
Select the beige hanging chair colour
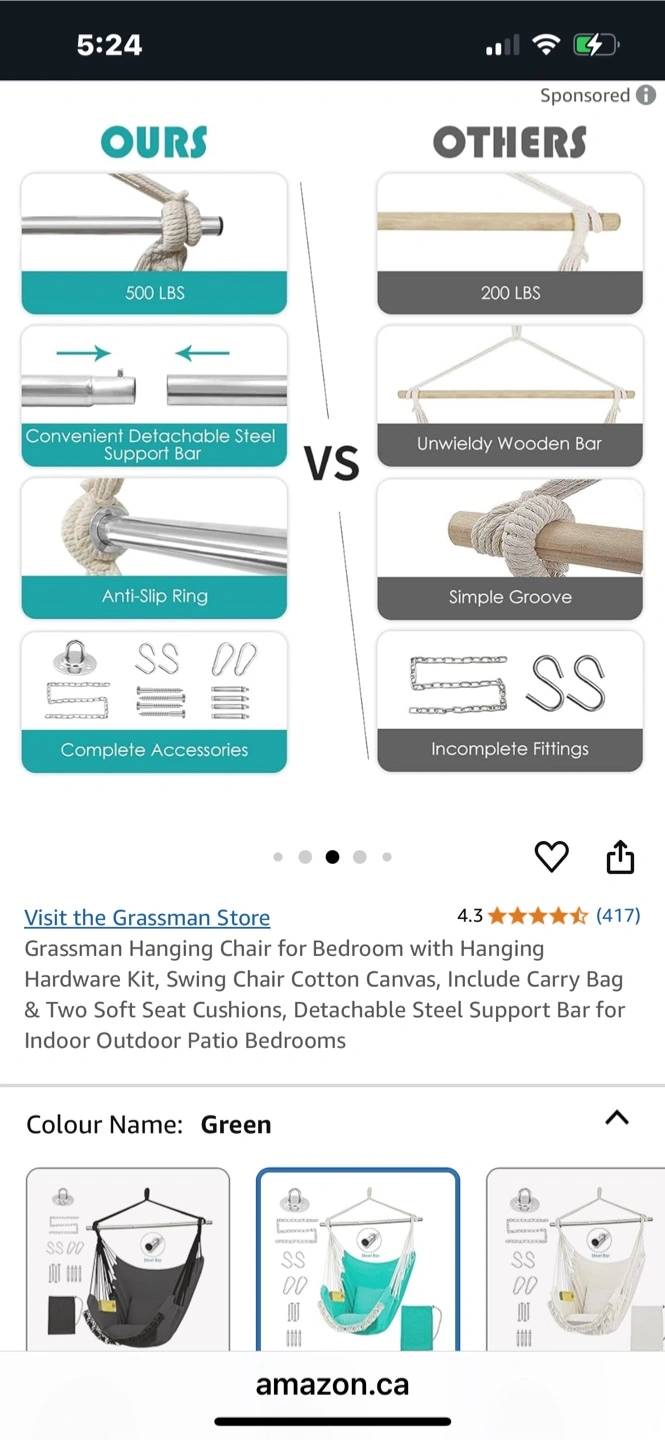(575, 1259)
